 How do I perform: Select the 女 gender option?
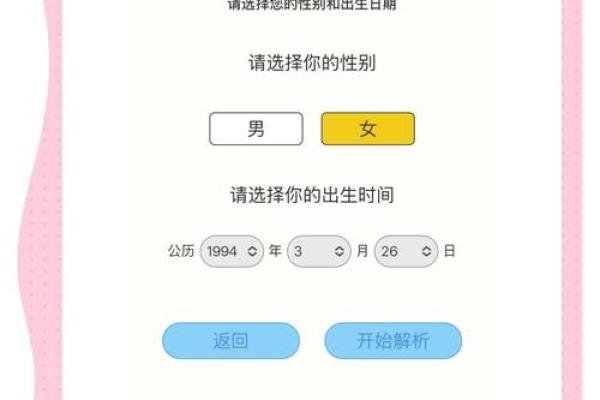tap(367, 129)
